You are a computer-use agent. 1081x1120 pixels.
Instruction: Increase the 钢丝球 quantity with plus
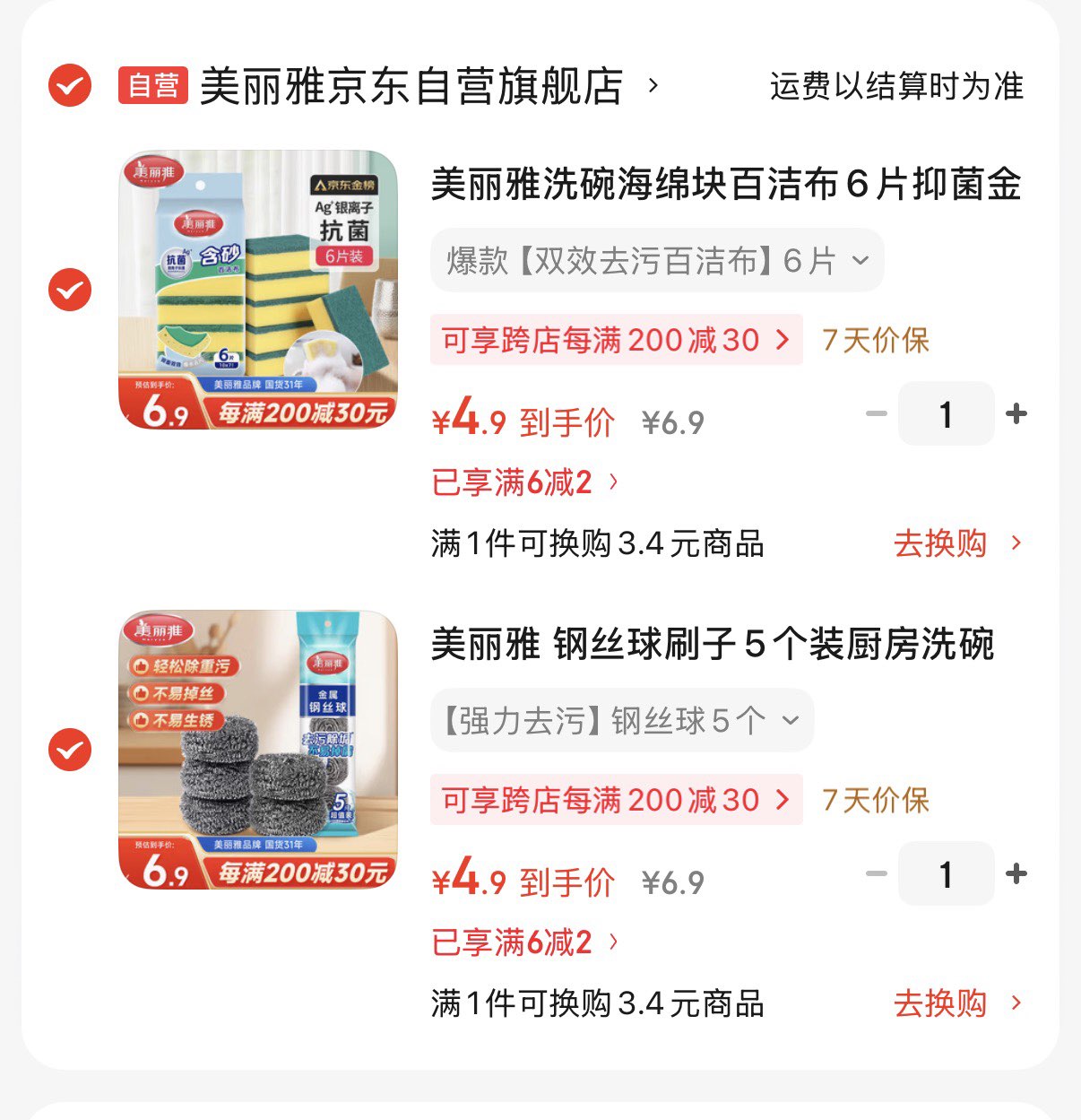(x=1016, y=873)
